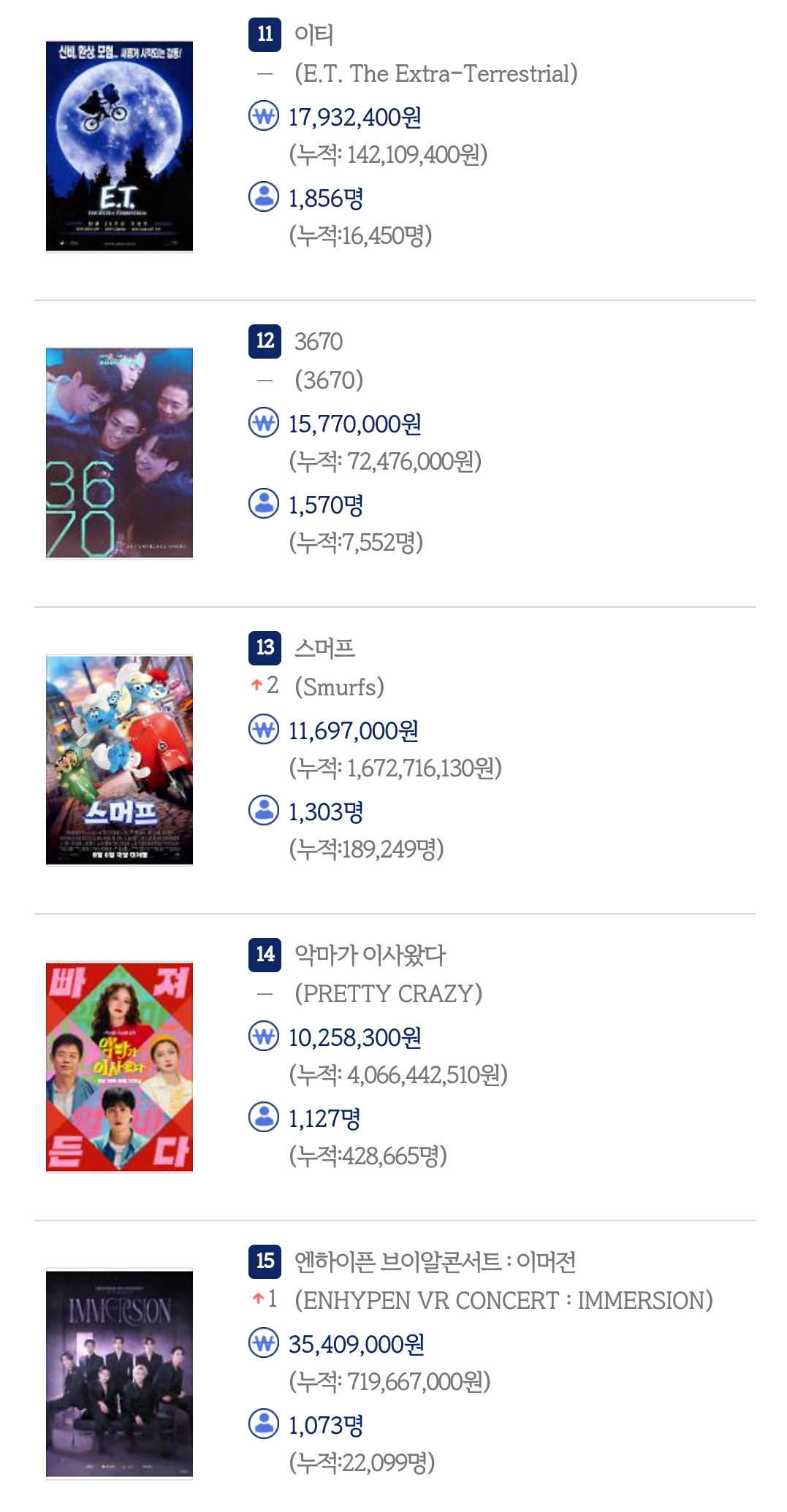The image size is (787, 1512).
Task: Open the 3670 movie poster
Action: click(119, 453)
